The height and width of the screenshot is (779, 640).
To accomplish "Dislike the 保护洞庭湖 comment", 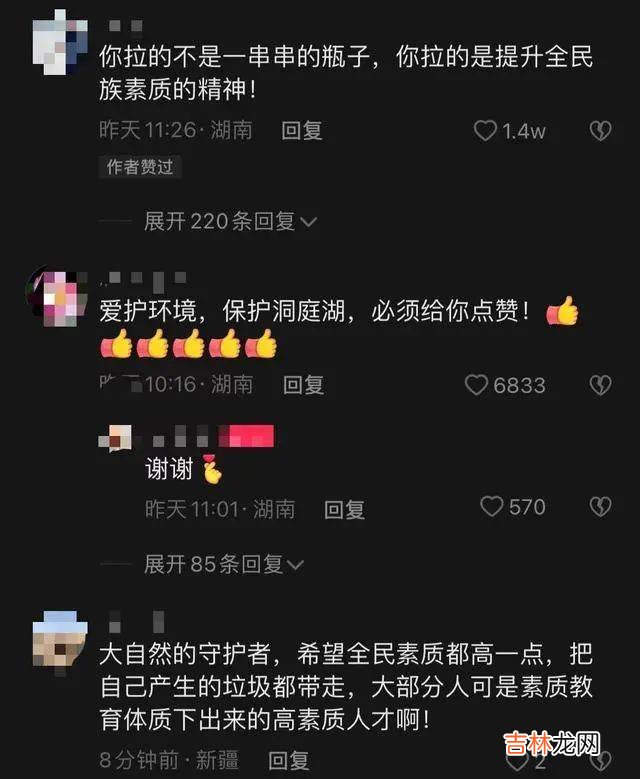I will click(600, 384).
